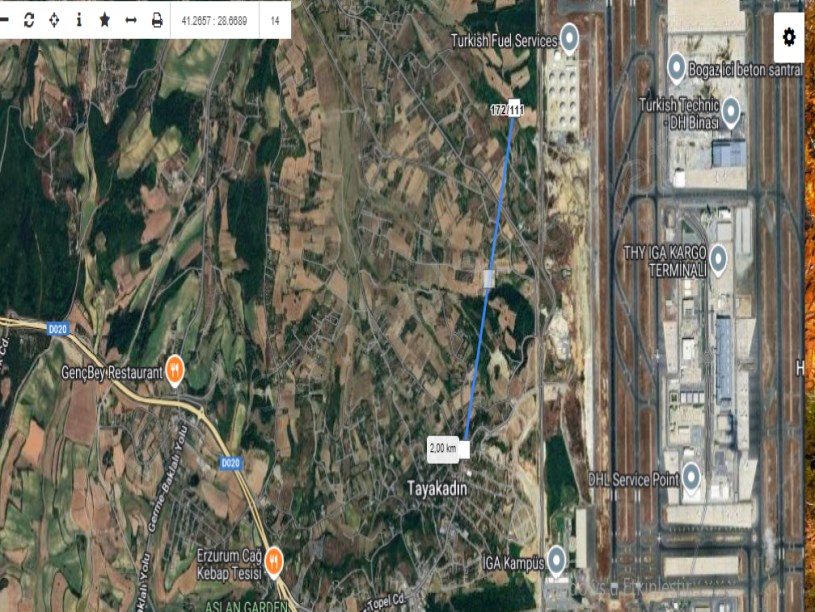The width and height of the screenshot is (815, 612).
Task: Select the IGA Kampüs pin
Action: pyautogui.click(x=556, y=560)
